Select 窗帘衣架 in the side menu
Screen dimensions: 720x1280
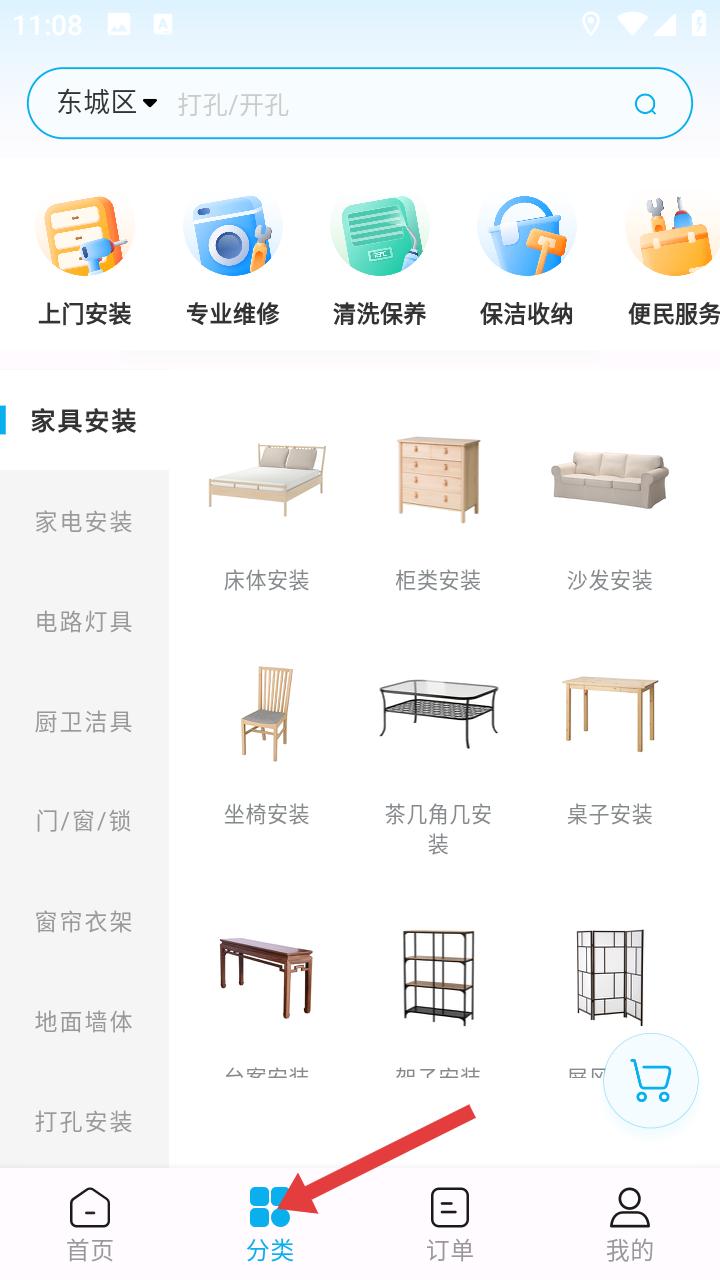(x=84, y=921)
